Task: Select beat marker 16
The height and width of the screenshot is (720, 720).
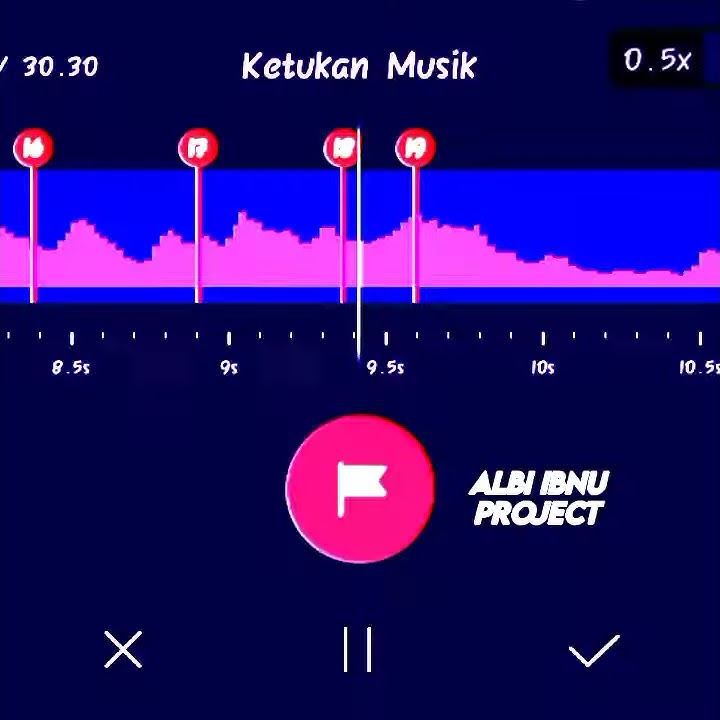Action: pos(33,149)
